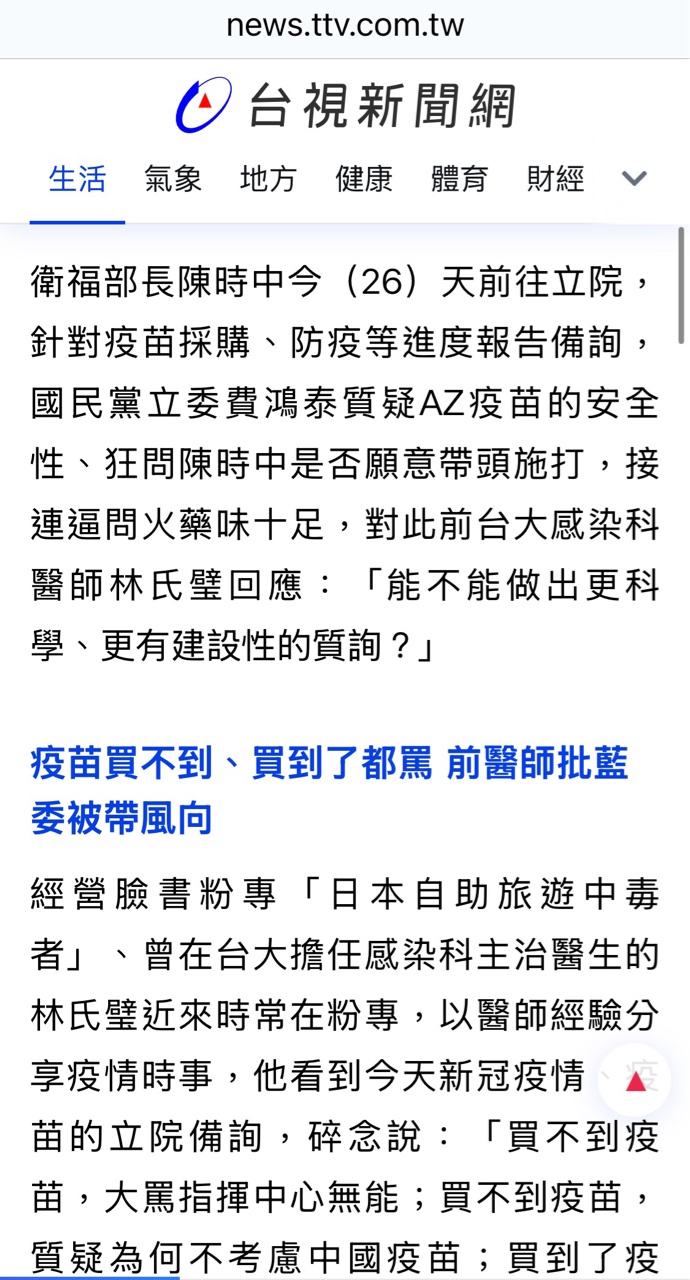Tap the news.ttv.com.tw address bar

point(345,25)
